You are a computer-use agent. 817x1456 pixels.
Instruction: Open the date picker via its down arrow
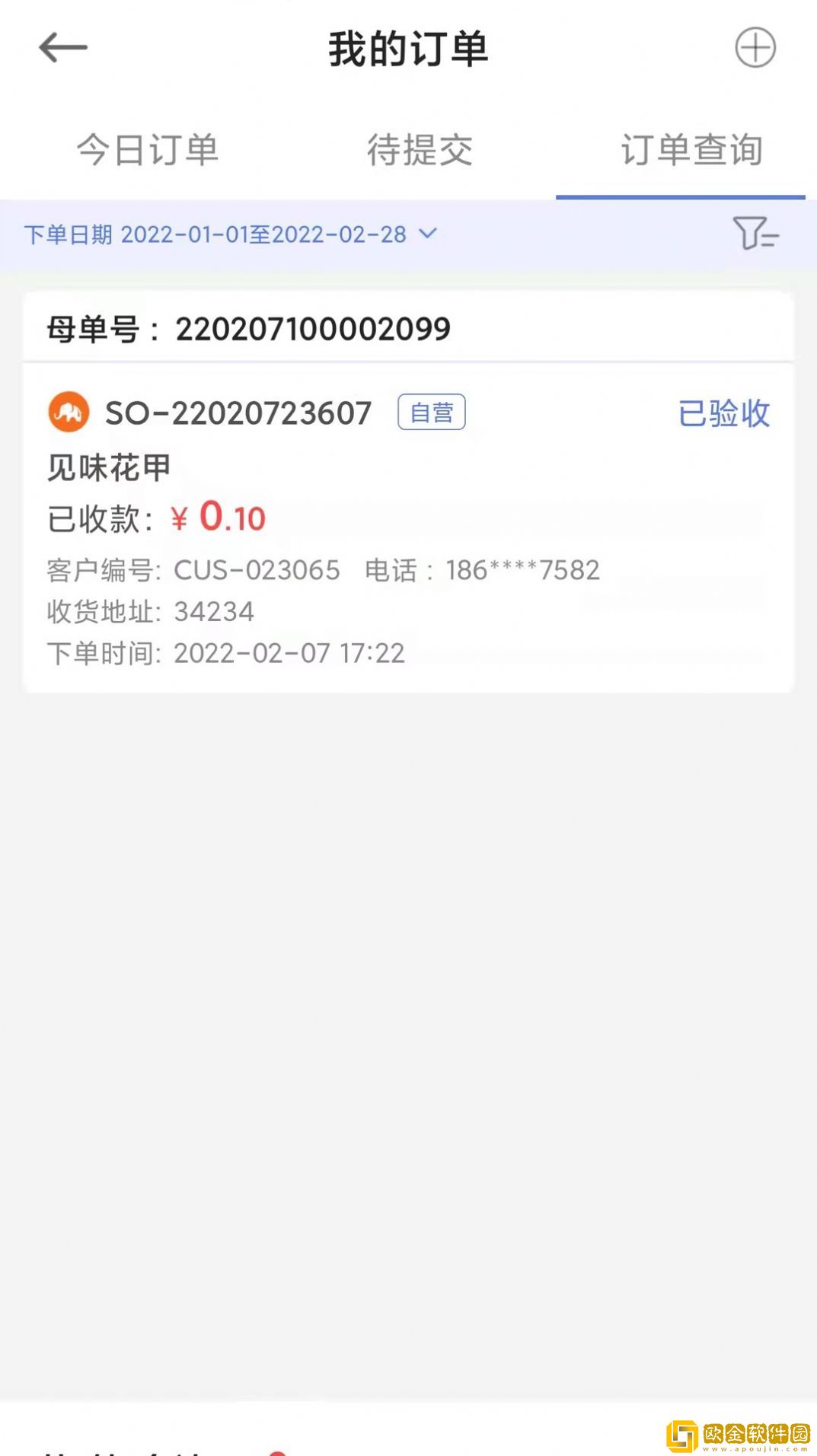(427, 235)
